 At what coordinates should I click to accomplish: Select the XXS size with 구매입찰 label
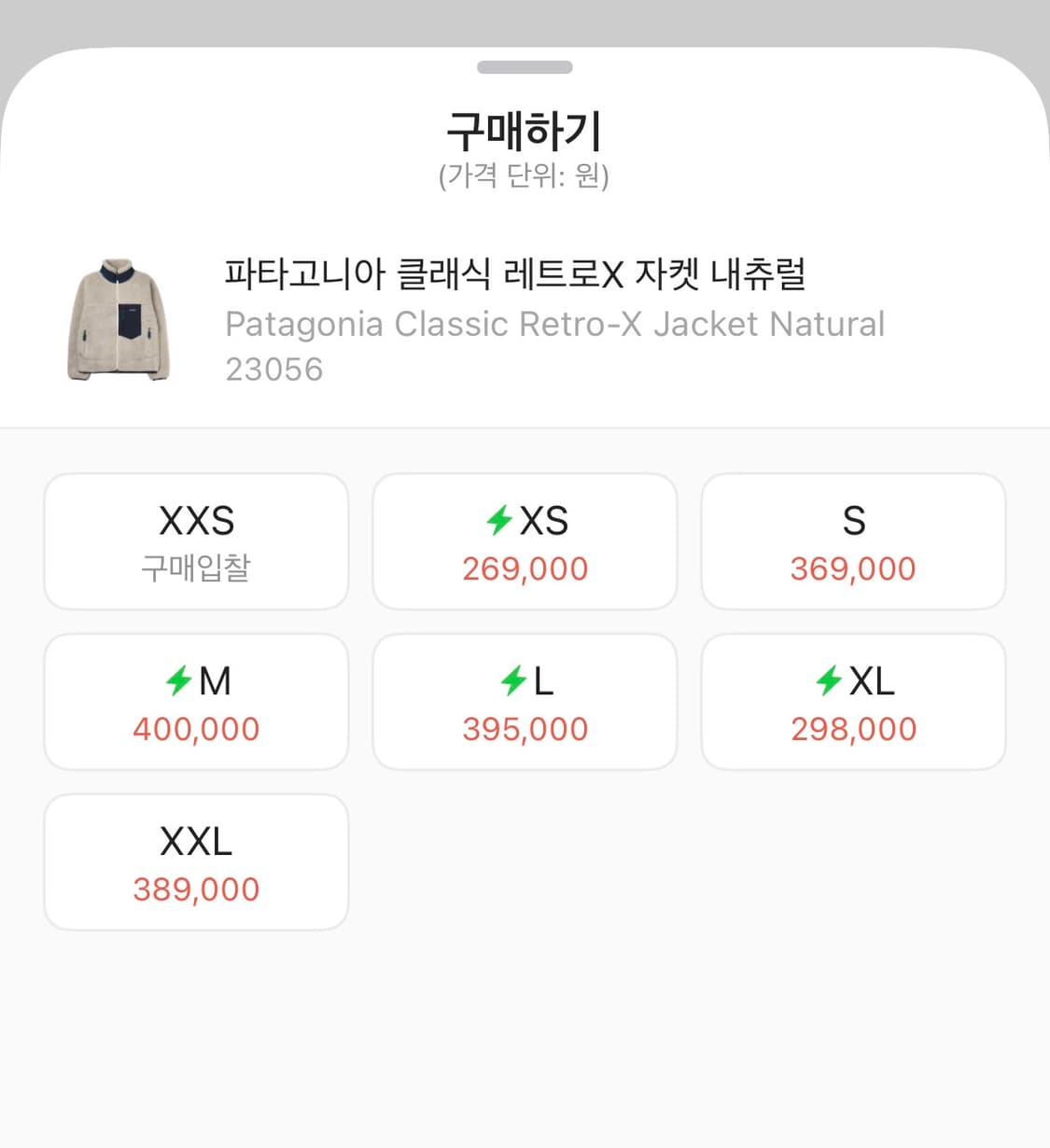(x=195, y=540)
